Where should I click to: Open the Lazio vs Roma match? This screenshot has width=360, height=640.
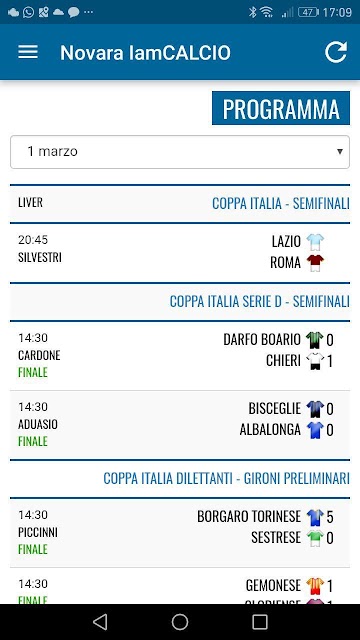point(180,252)
